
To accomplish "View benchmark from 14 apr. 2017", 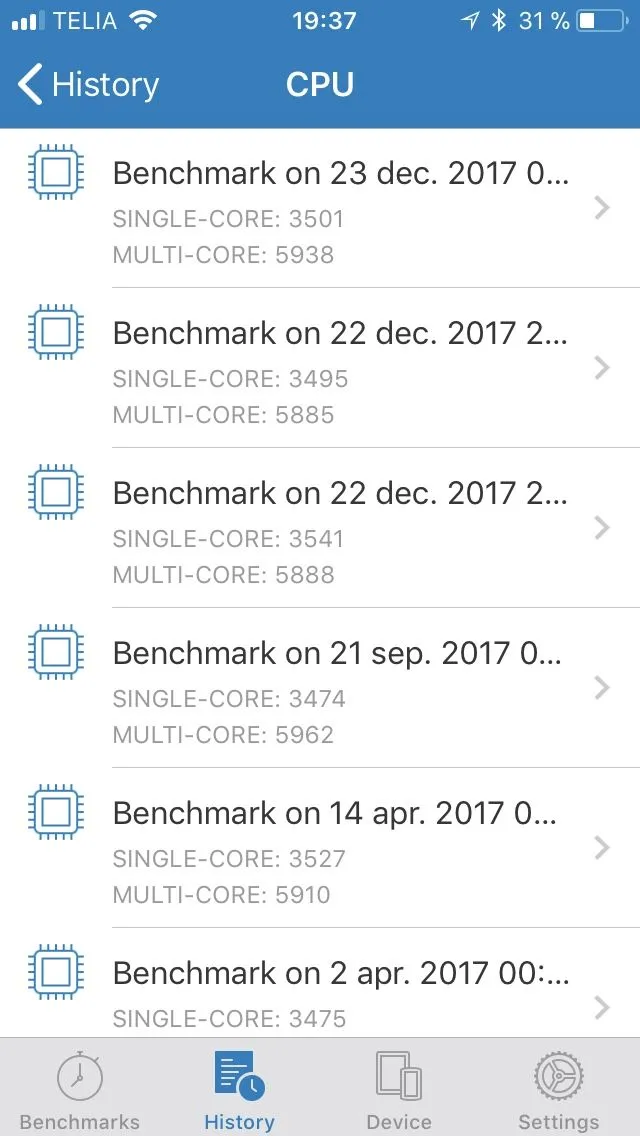I will pyautogui.click(x=340, y=848).
